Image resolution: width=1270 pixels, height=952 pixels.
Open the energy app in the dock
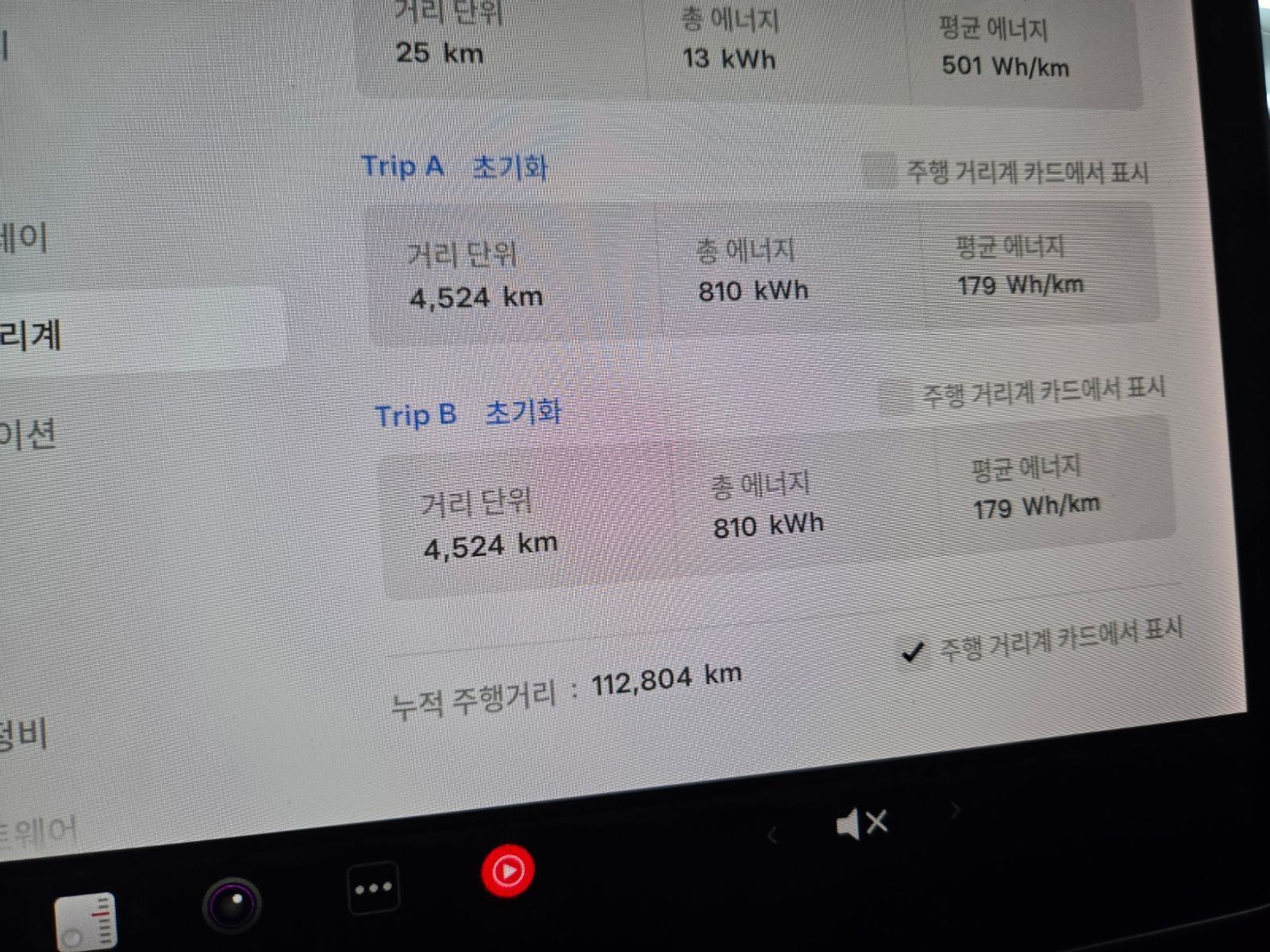[x=86, y=923]
